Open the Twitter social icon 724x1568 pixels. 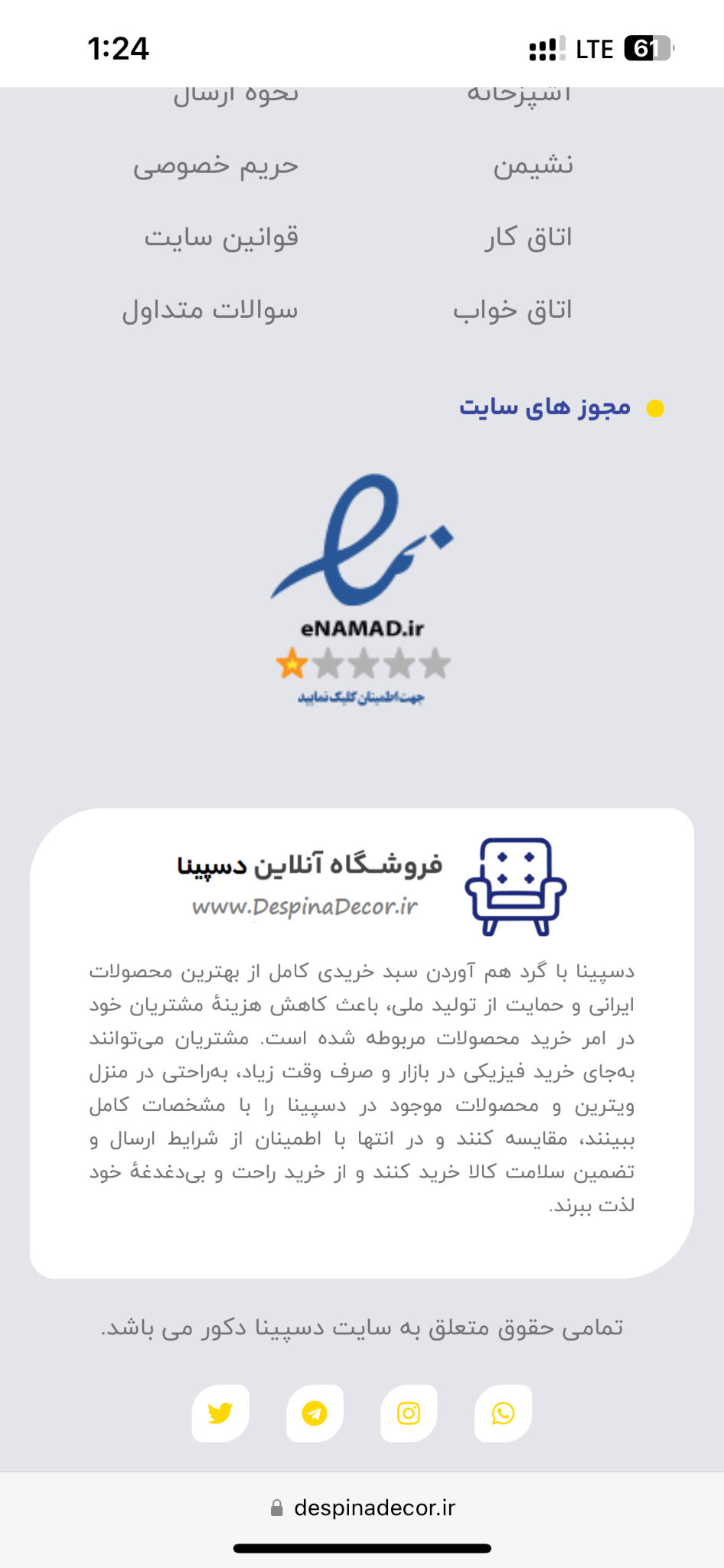220,1413
